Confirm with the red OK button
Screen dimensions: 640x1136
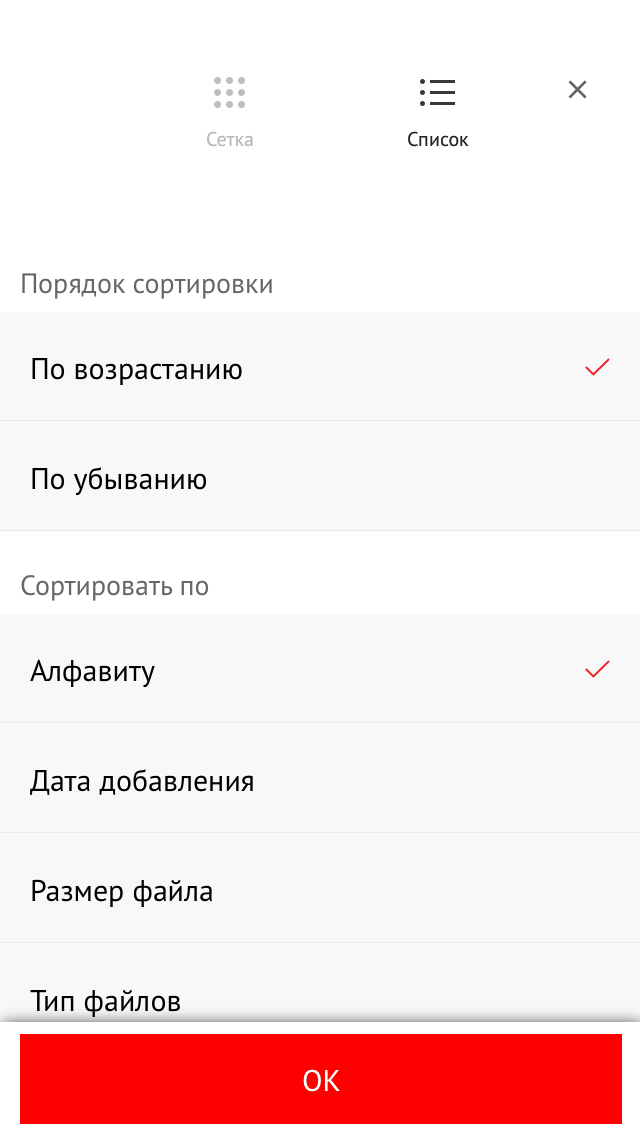320,1079
